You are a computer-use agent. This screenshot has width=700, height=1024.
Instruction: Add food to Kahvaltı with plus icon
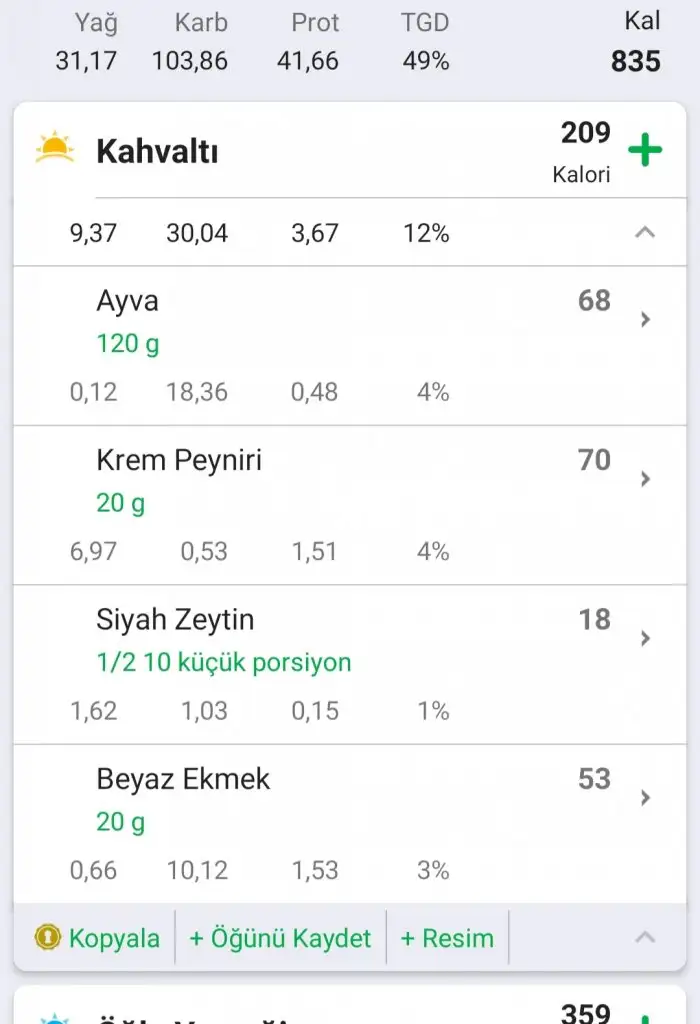(645, 152)
